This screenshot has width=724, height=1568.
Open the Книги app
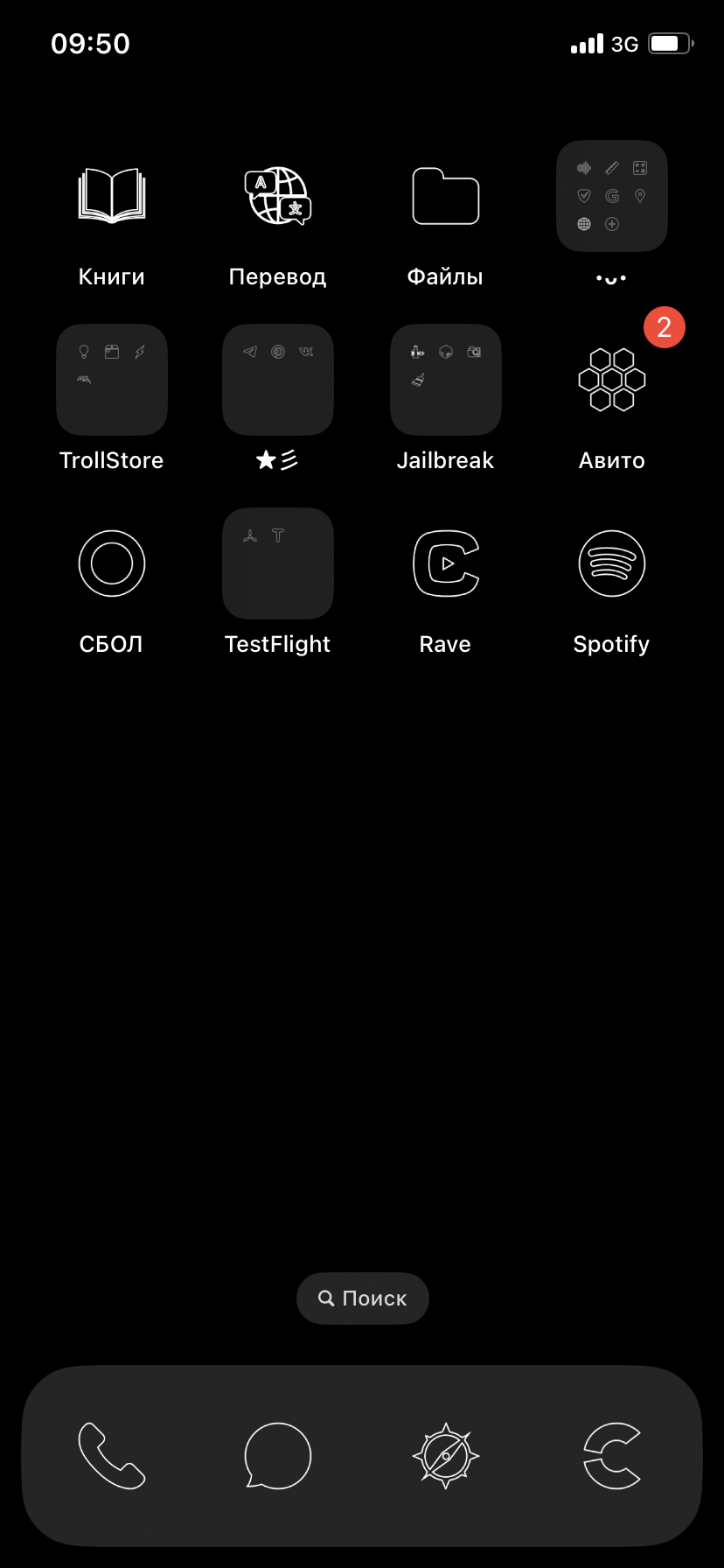112,196
